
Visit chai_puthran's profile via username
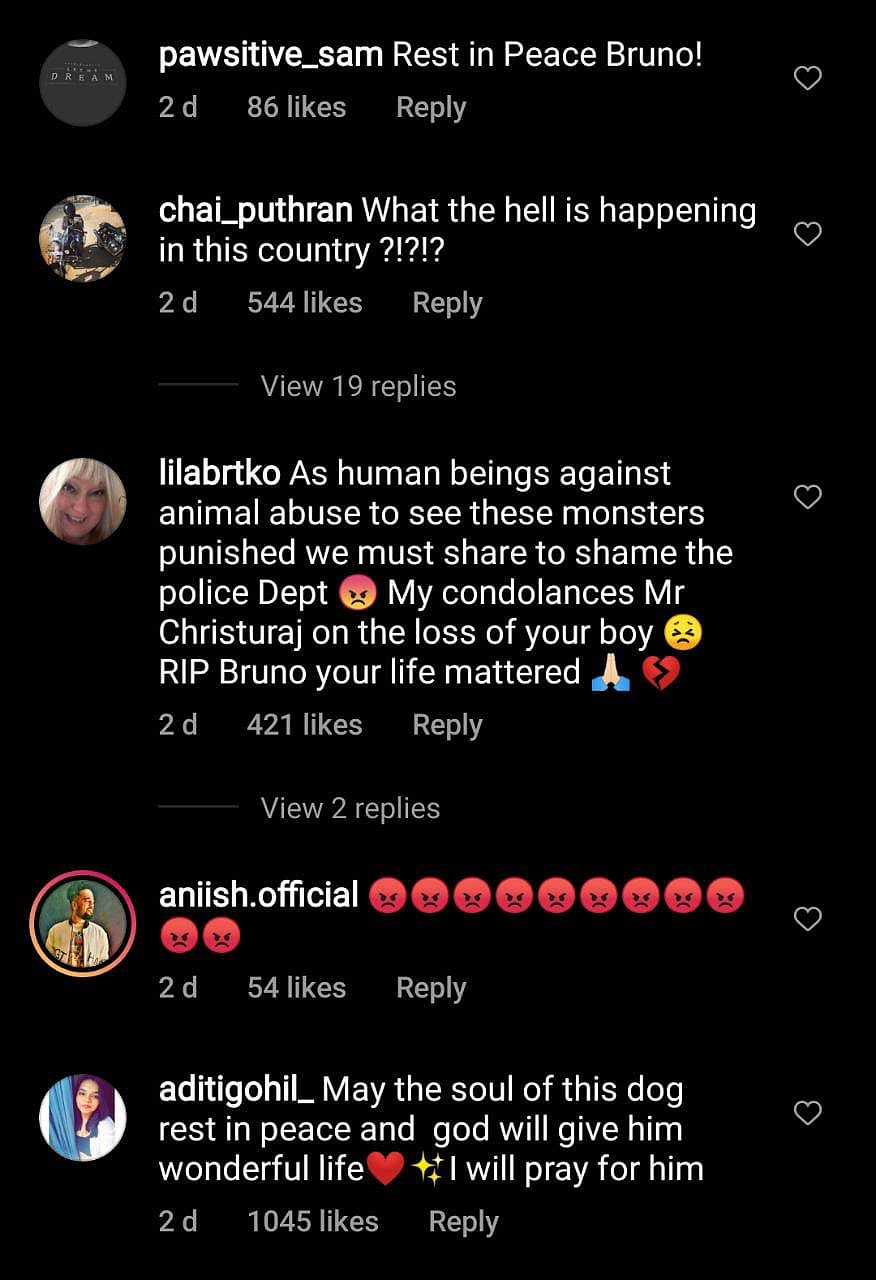coord(255,211)
